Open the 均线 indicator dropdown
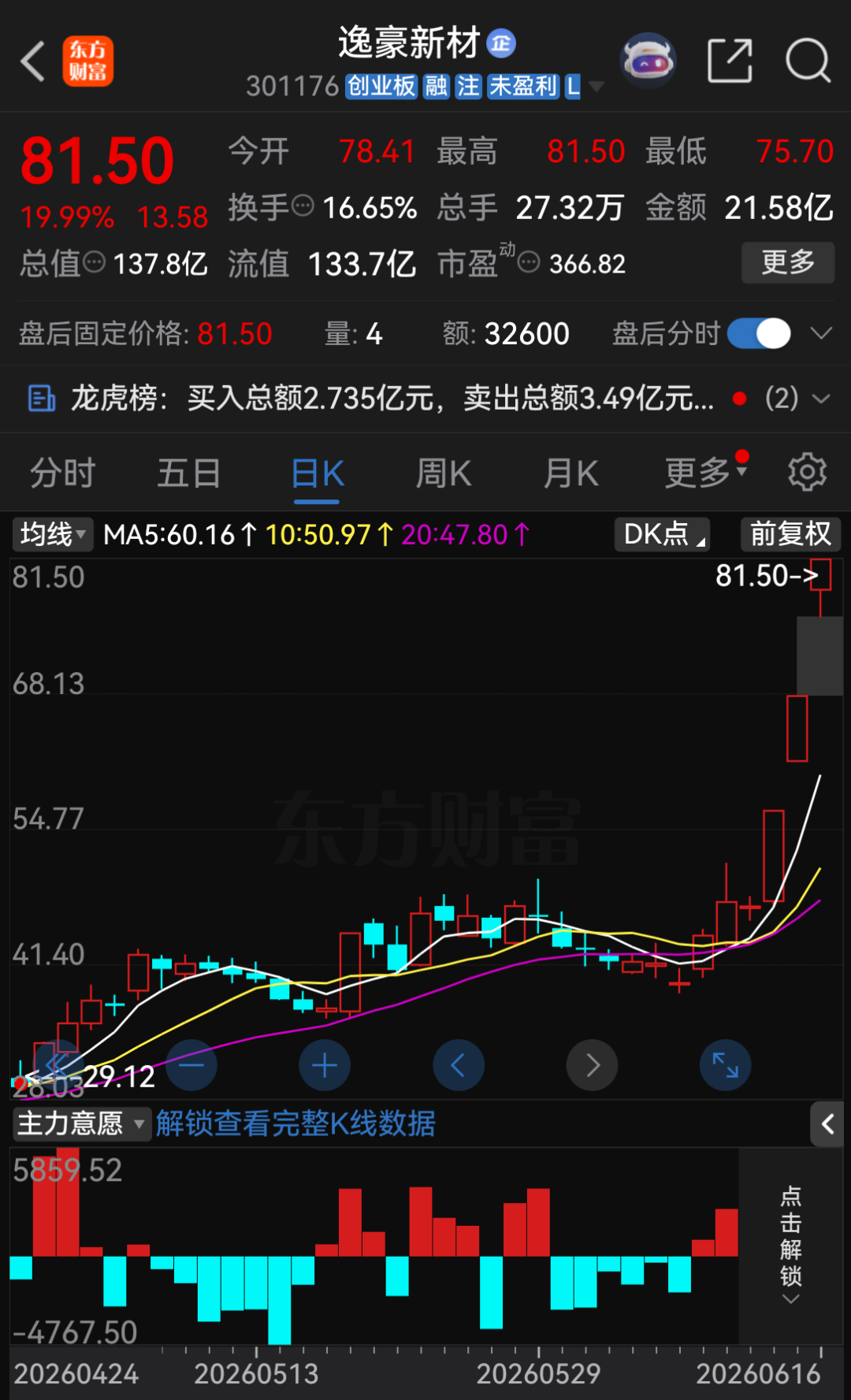Screen dimensions: 851x1400 click(x=52, y=534)
